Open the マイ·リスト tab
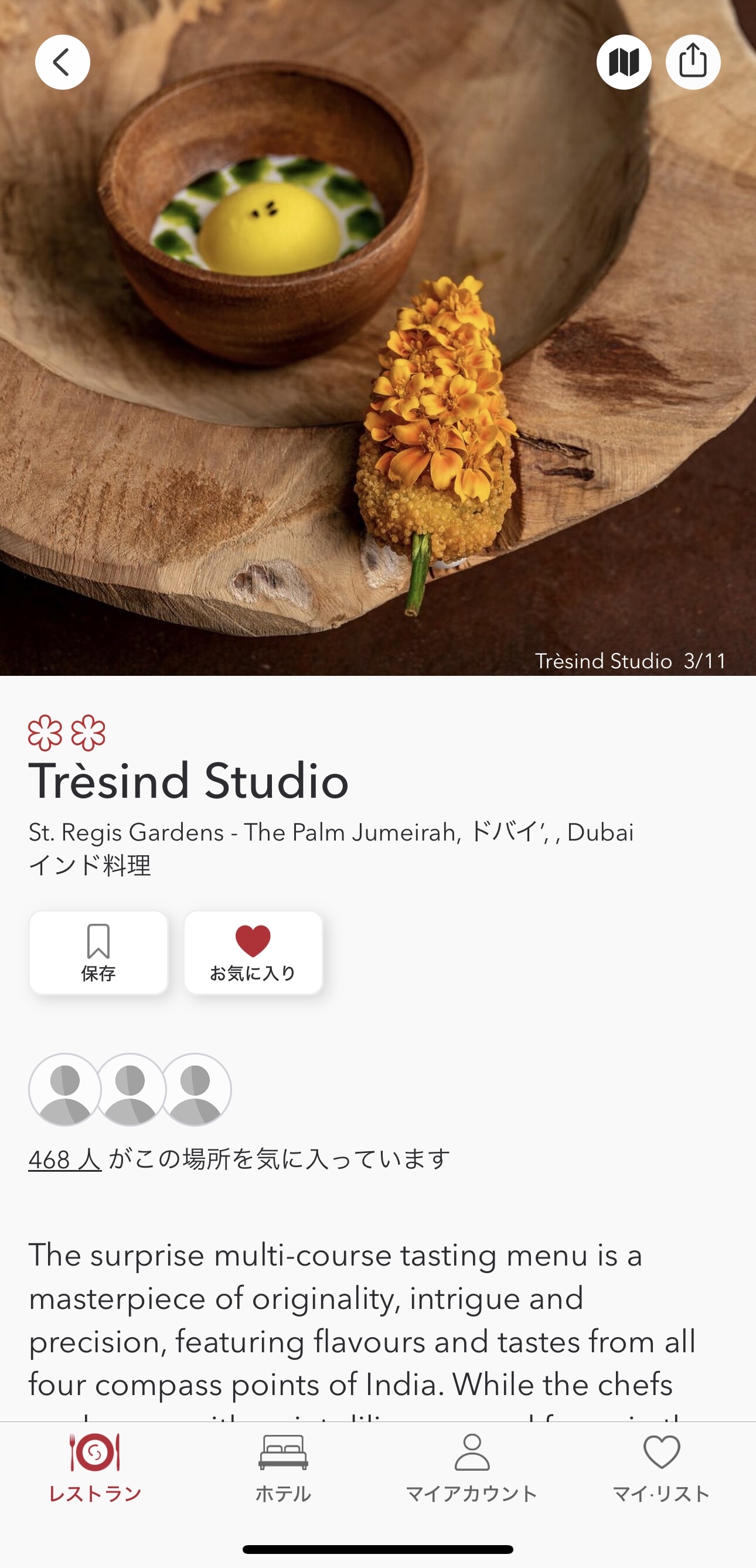 click(x=661, y=1468)
